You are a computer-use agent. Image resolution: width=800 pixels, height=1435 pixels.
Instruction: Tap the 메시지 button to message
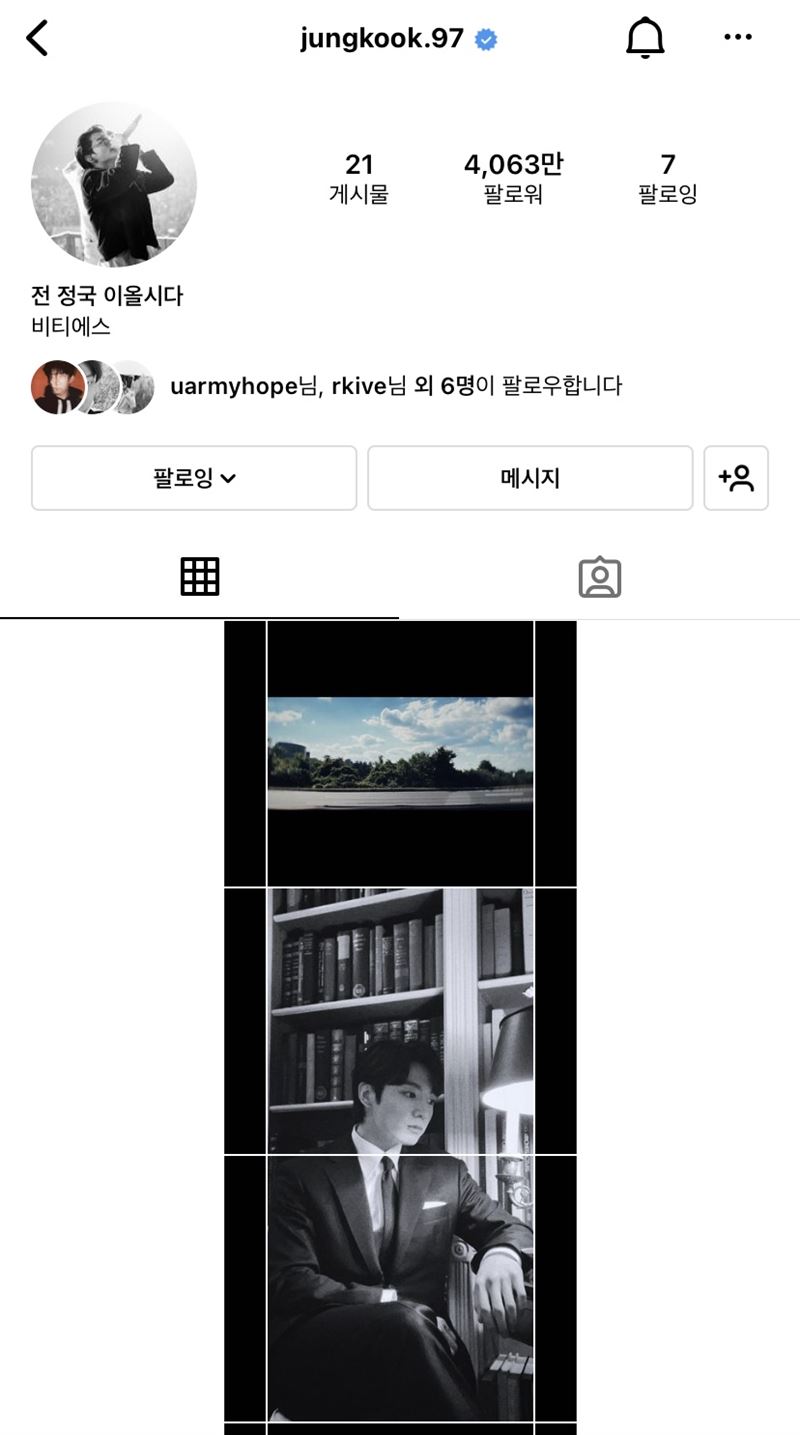(530, 478)
